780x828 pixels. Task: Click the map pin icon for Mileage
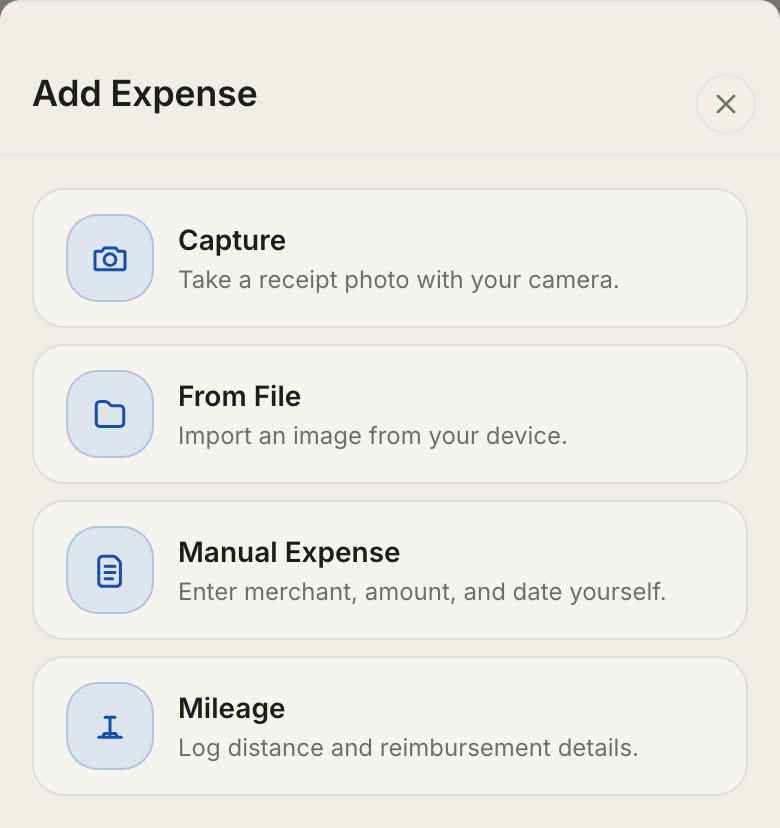(110, 725)
